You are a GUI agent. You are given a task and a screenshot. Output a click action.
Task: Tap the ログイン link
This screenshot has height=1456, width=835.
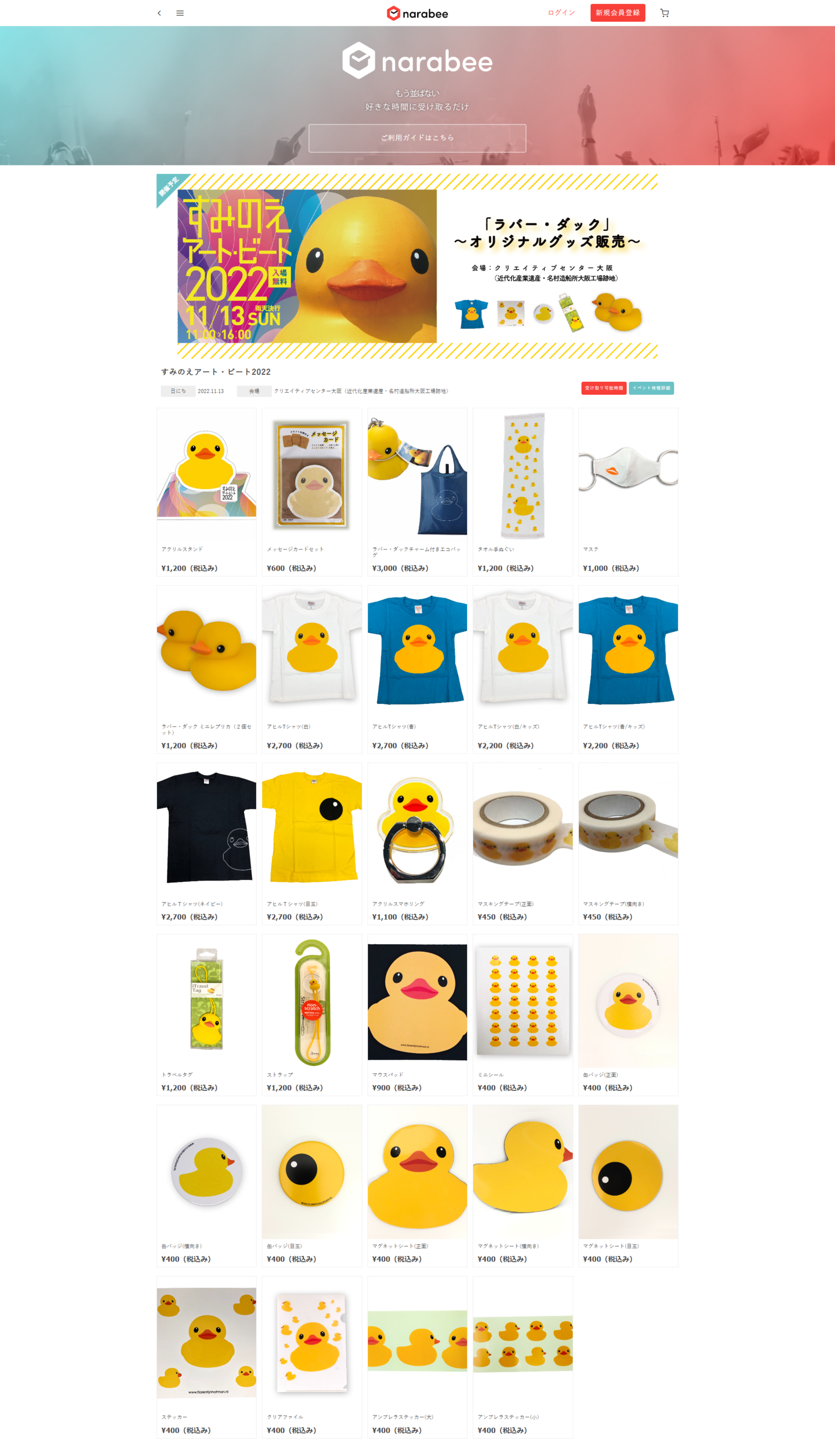tap(561, 12)
